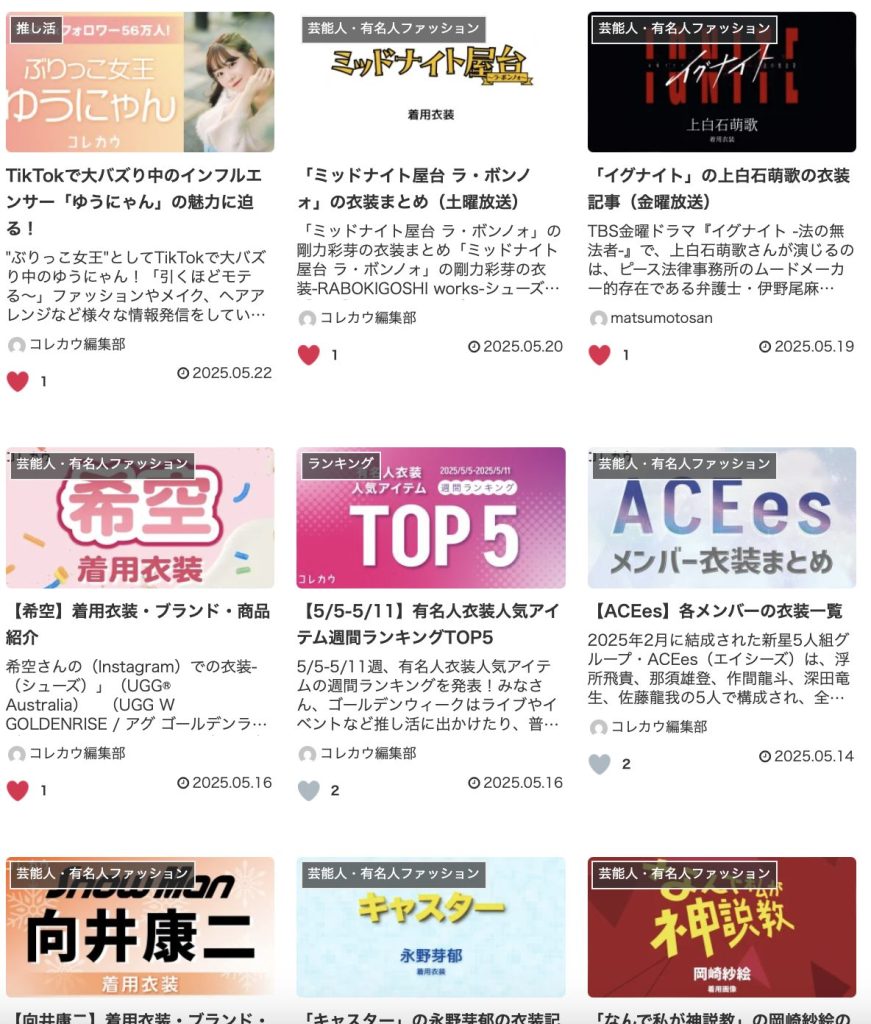
Task: Select the ランキング category tag
Action: coord(341,464)
